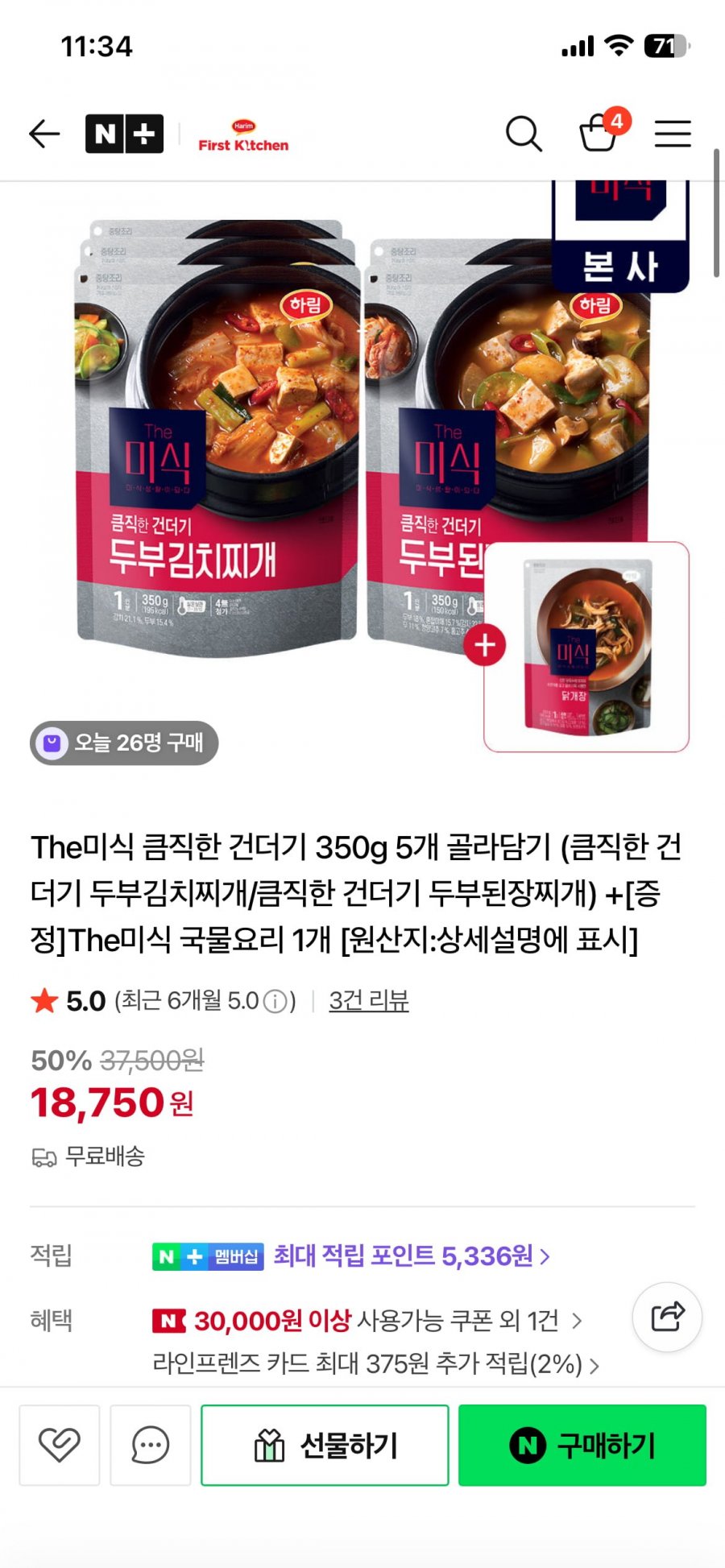This screenshot has width=725, height=1568.
Task: Open the 3건 리뷰 reviews link
Action: tap(368, 1000)
